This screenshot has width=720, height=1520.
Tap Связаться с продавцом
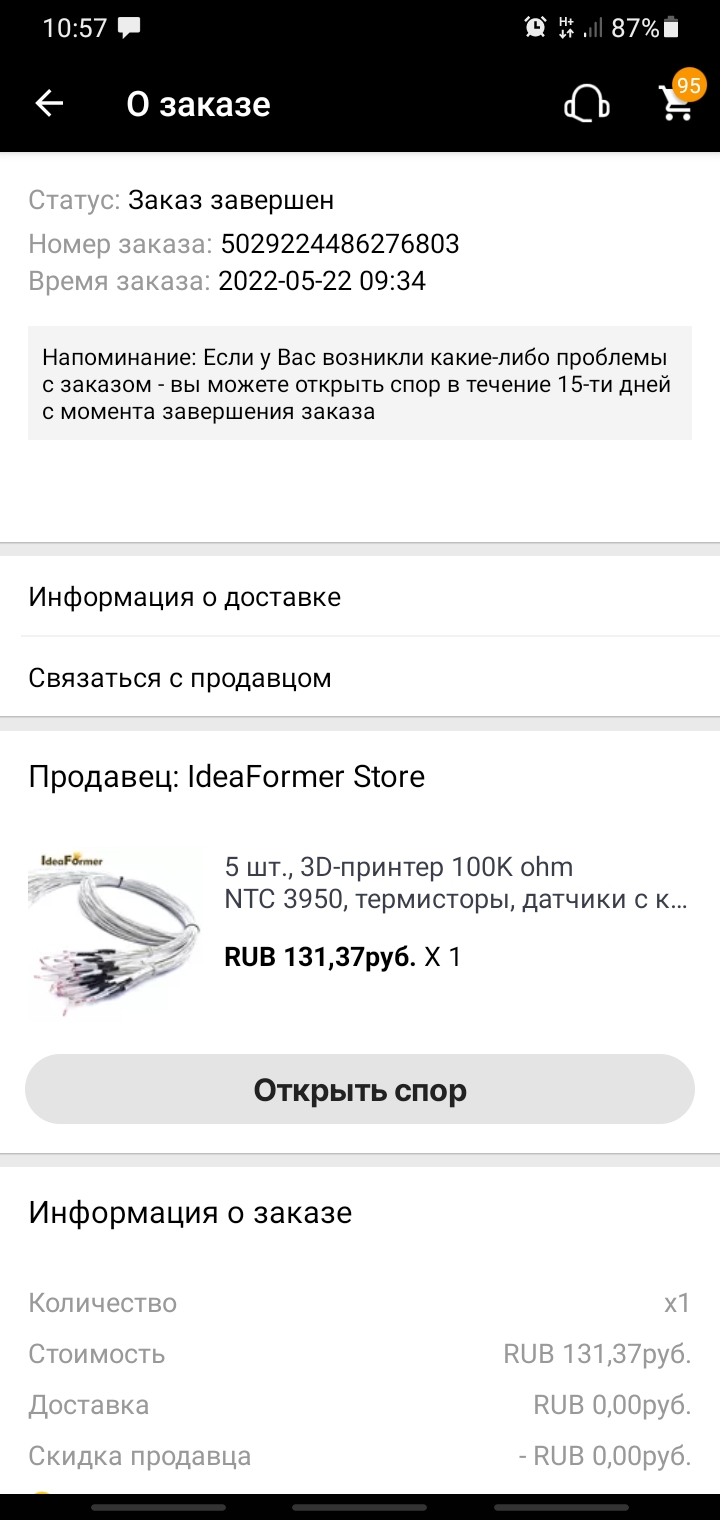point(360,678)
